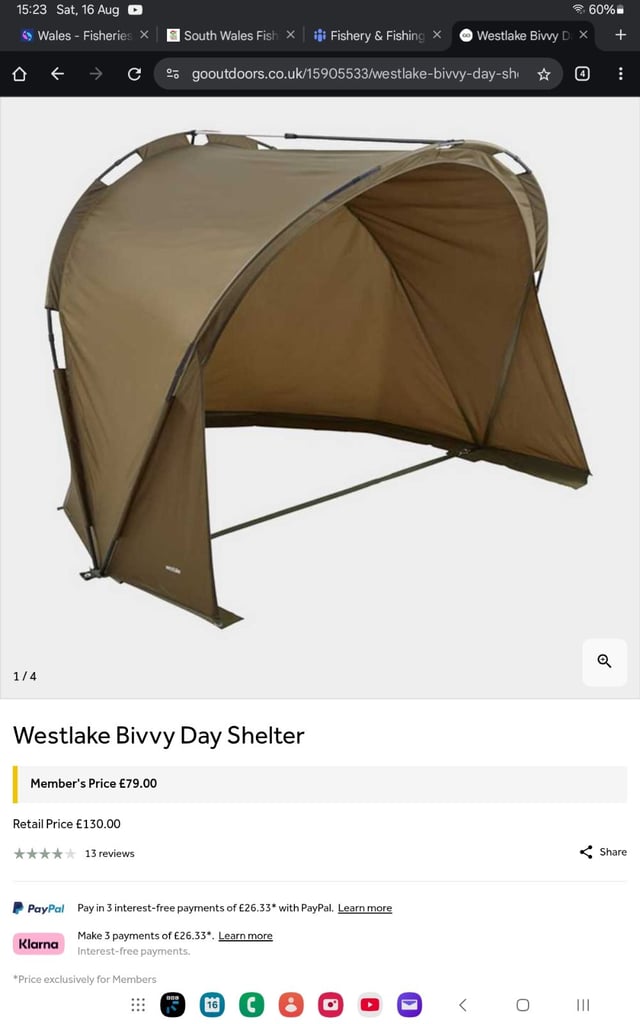
Task: Switch to the Fishery & Fishing tab
Action: click(369, 35)
